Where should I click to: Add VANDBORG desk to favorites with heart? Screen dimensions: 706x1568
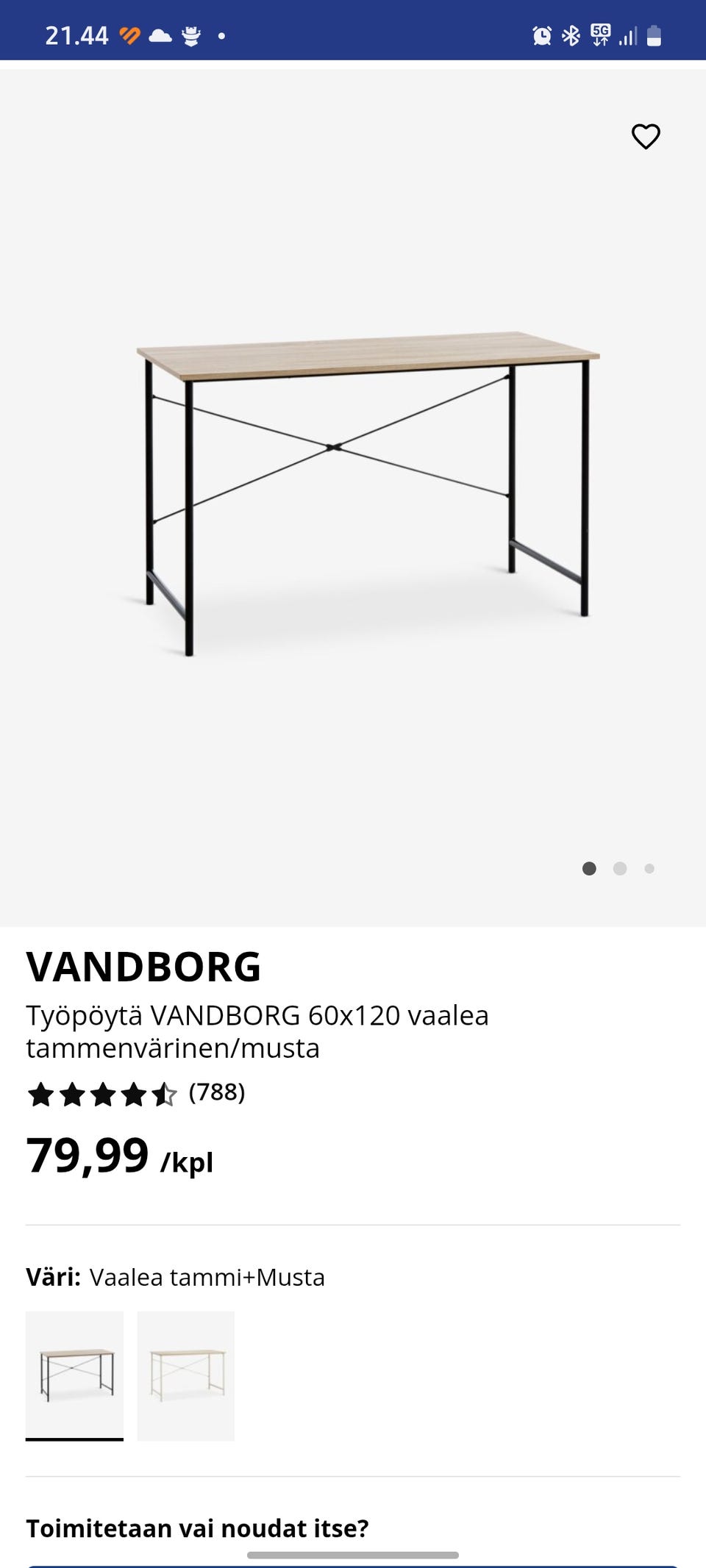pyautogui.click(x=646, y=137)
